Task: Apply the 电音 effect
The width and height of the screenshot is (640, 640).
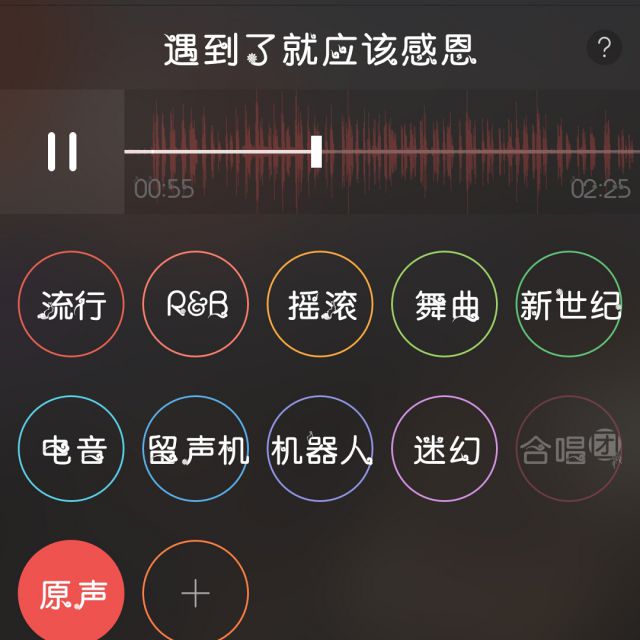Action: point(71,449)
